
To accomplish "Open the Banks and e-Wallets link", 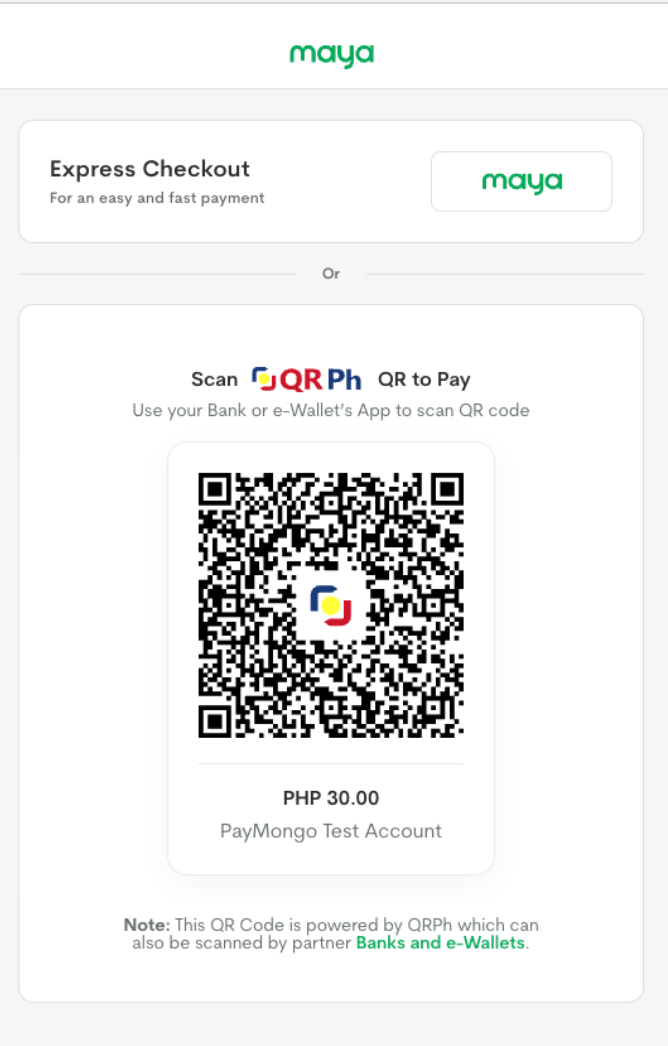I will tap(440, 942).
